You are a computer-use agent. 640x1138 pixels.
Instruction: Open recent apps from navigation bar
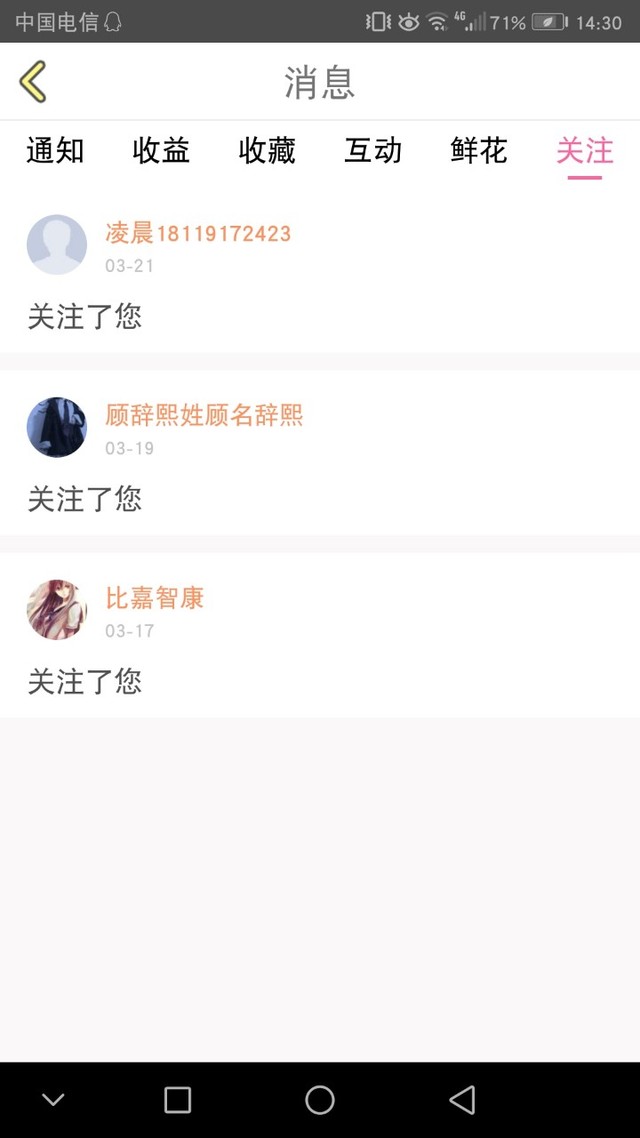(177, 1100)
